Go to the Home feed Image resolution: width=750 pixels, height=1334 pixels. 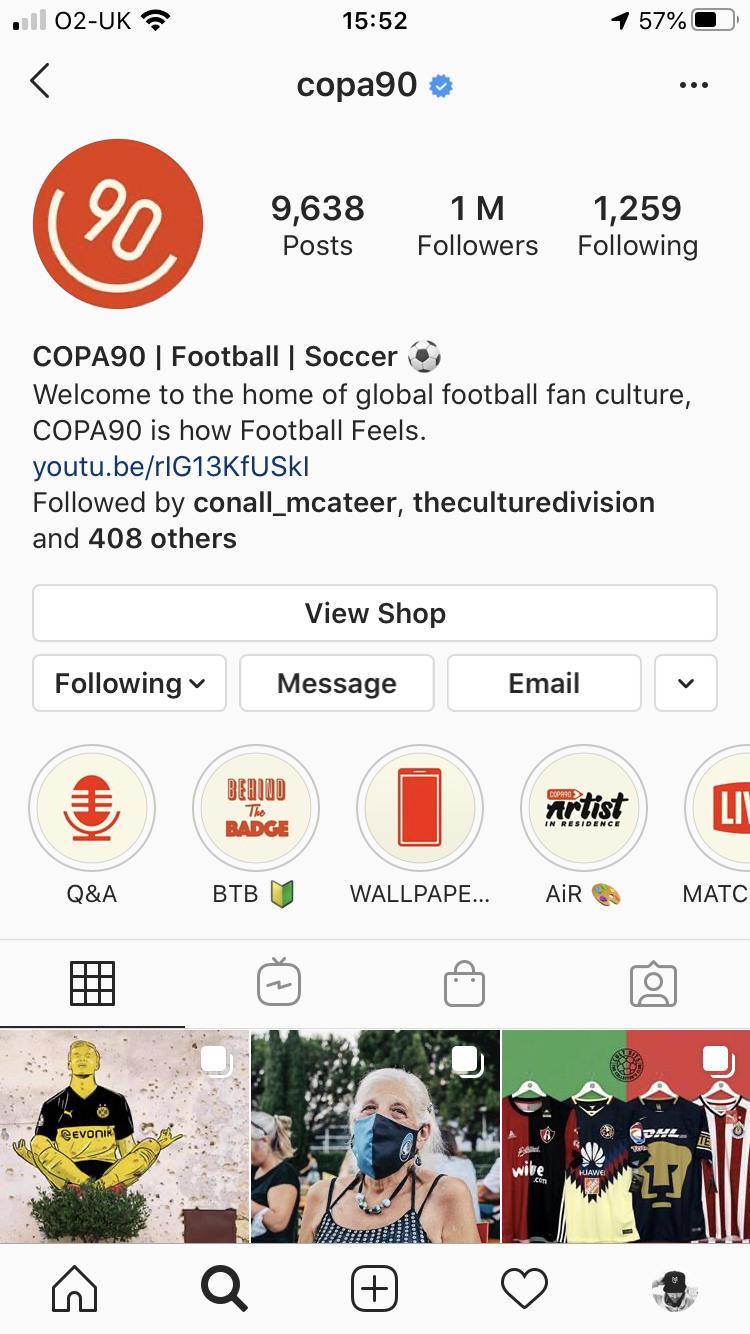[75, 1289]
